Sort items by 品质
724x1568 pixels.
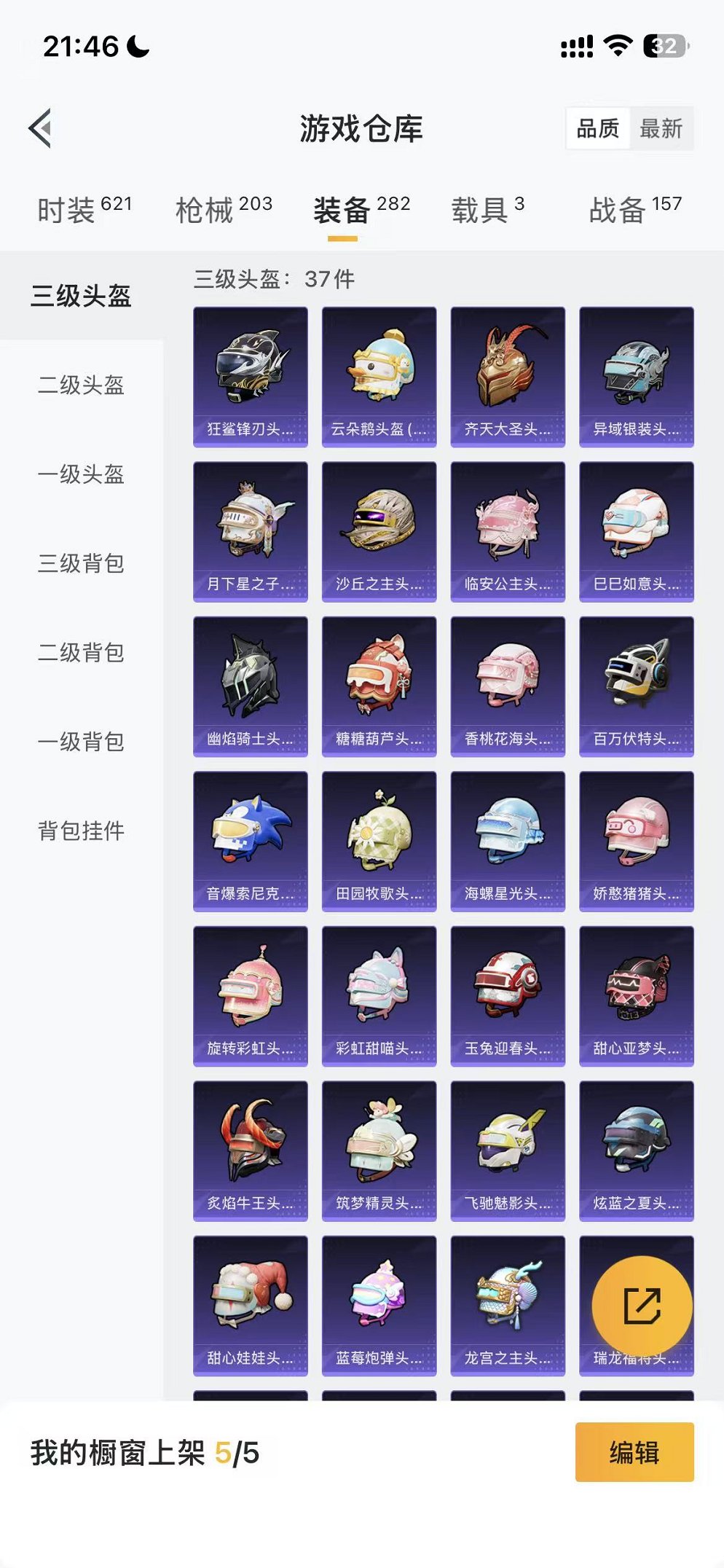597,129
